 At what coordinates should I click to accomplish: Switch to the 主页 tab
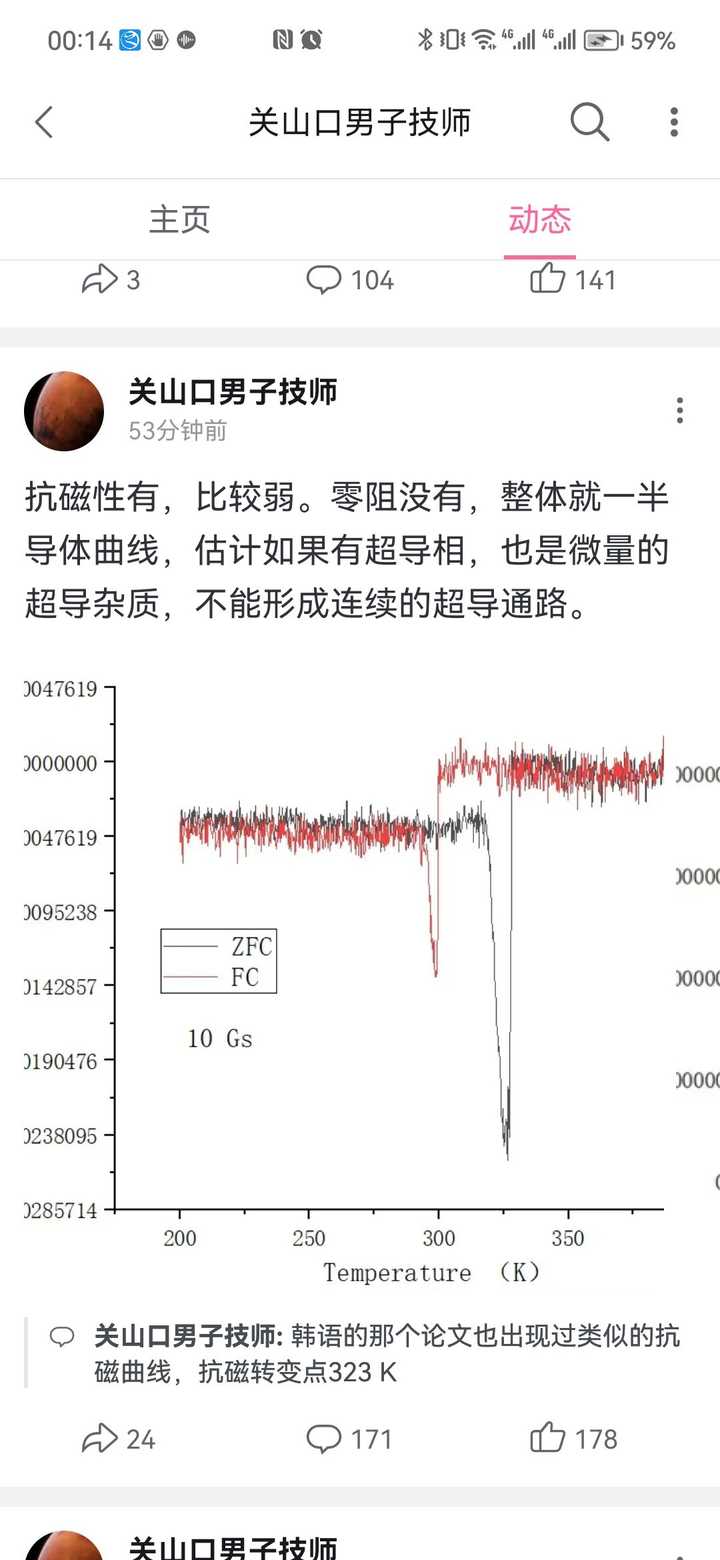180,219
